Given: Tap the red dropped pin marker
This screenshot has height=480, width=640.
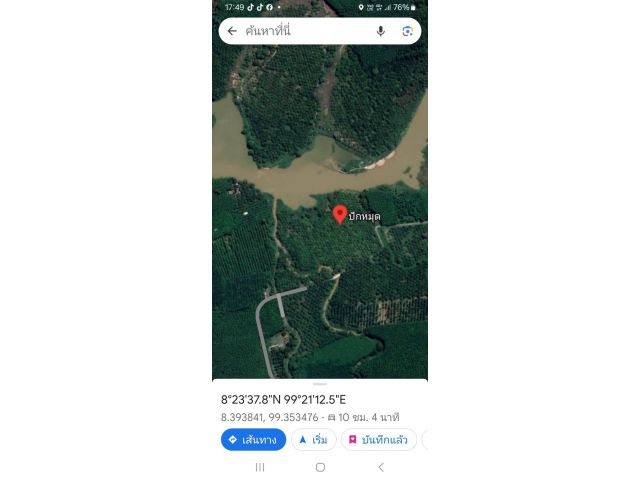Looking at the screenshot, I should click(x=340, y=214).
